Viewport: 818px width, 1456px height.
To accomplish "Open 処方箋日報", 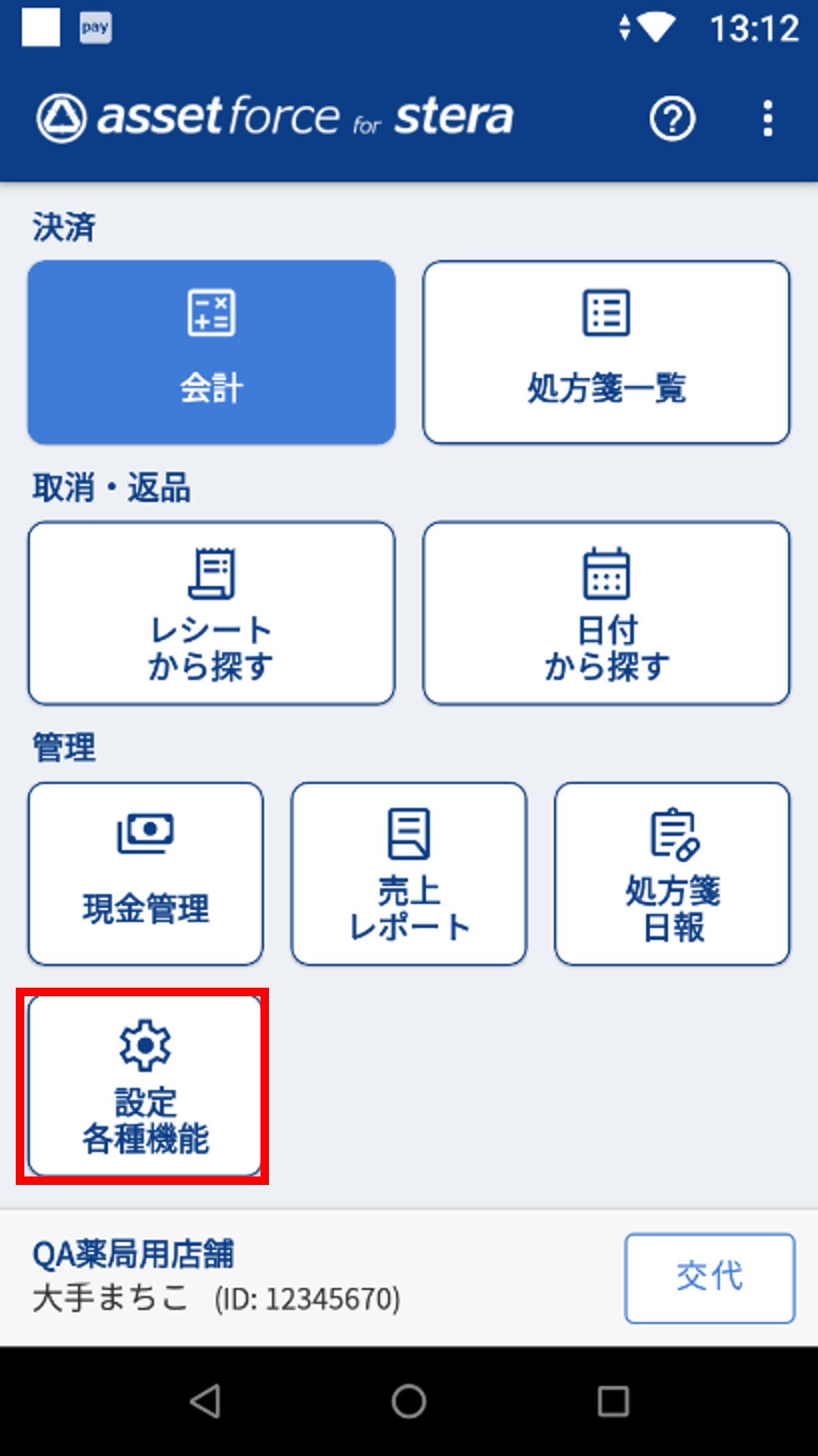I will coord(672,873).
